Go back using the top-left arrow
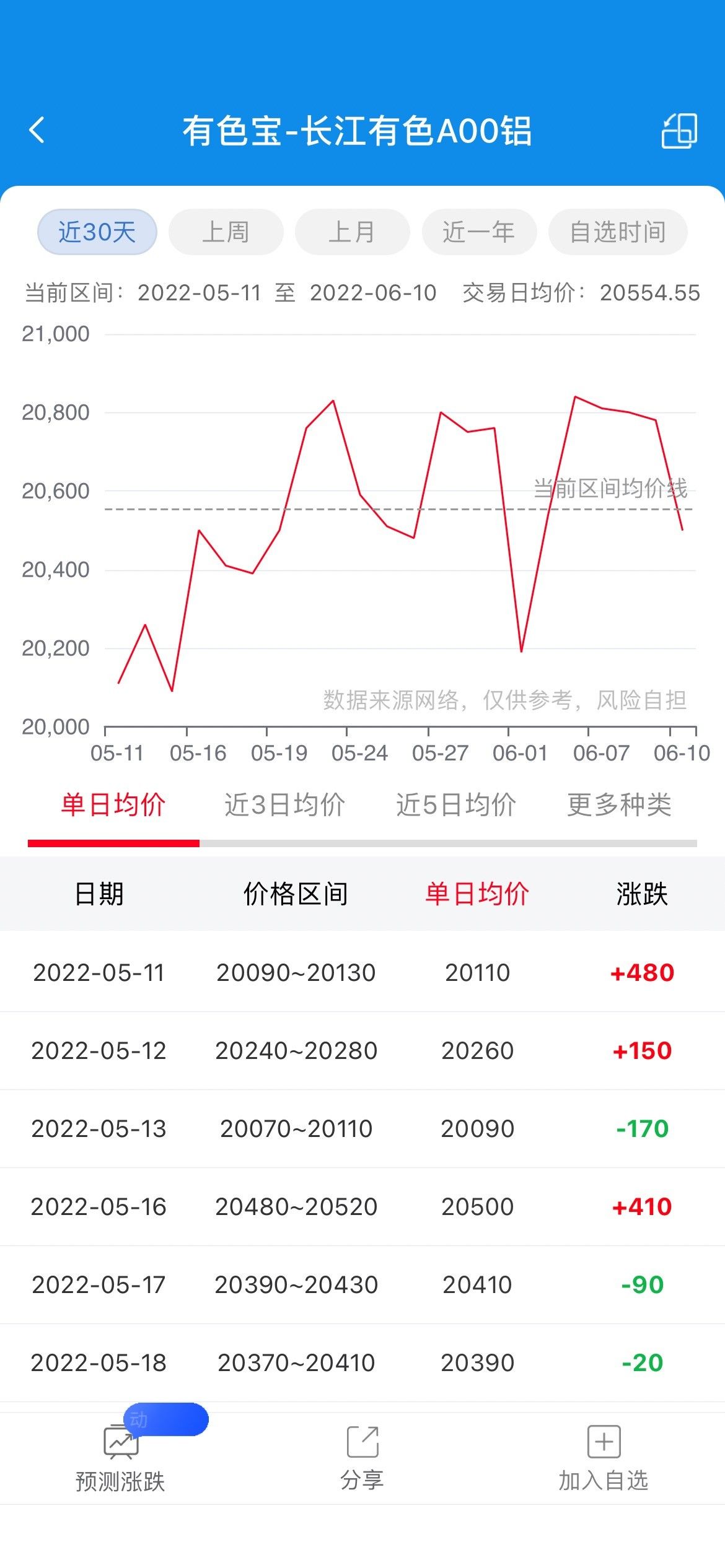This screenshot has height=1568, width=725. pos(37,131)
